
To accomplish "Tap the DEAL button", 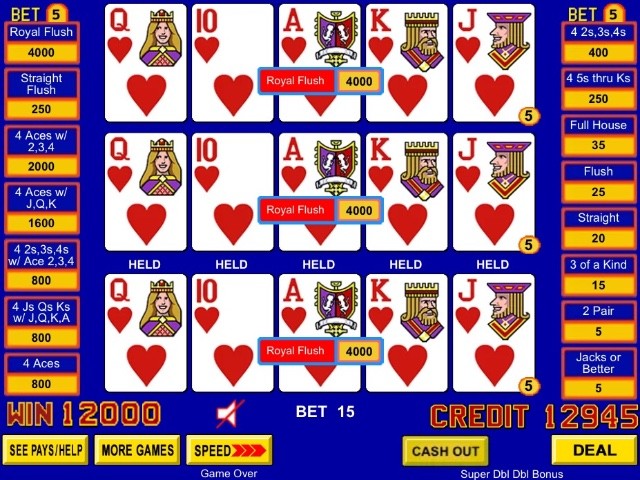I will coord(594,450).
